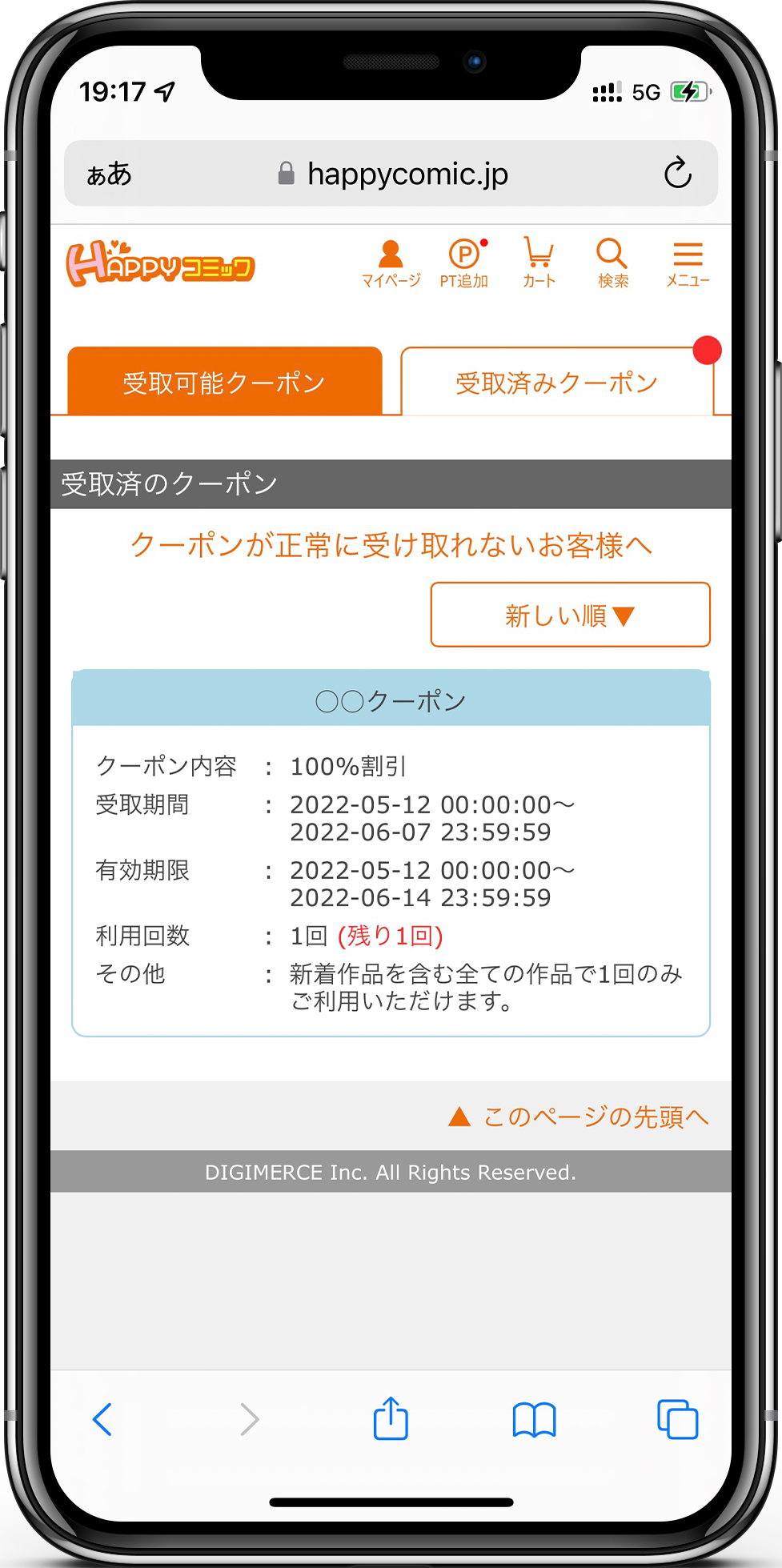Open クーポンが正常に受け取れないお客様へ link
The image size is (782, 1568).
coord(391,545)
